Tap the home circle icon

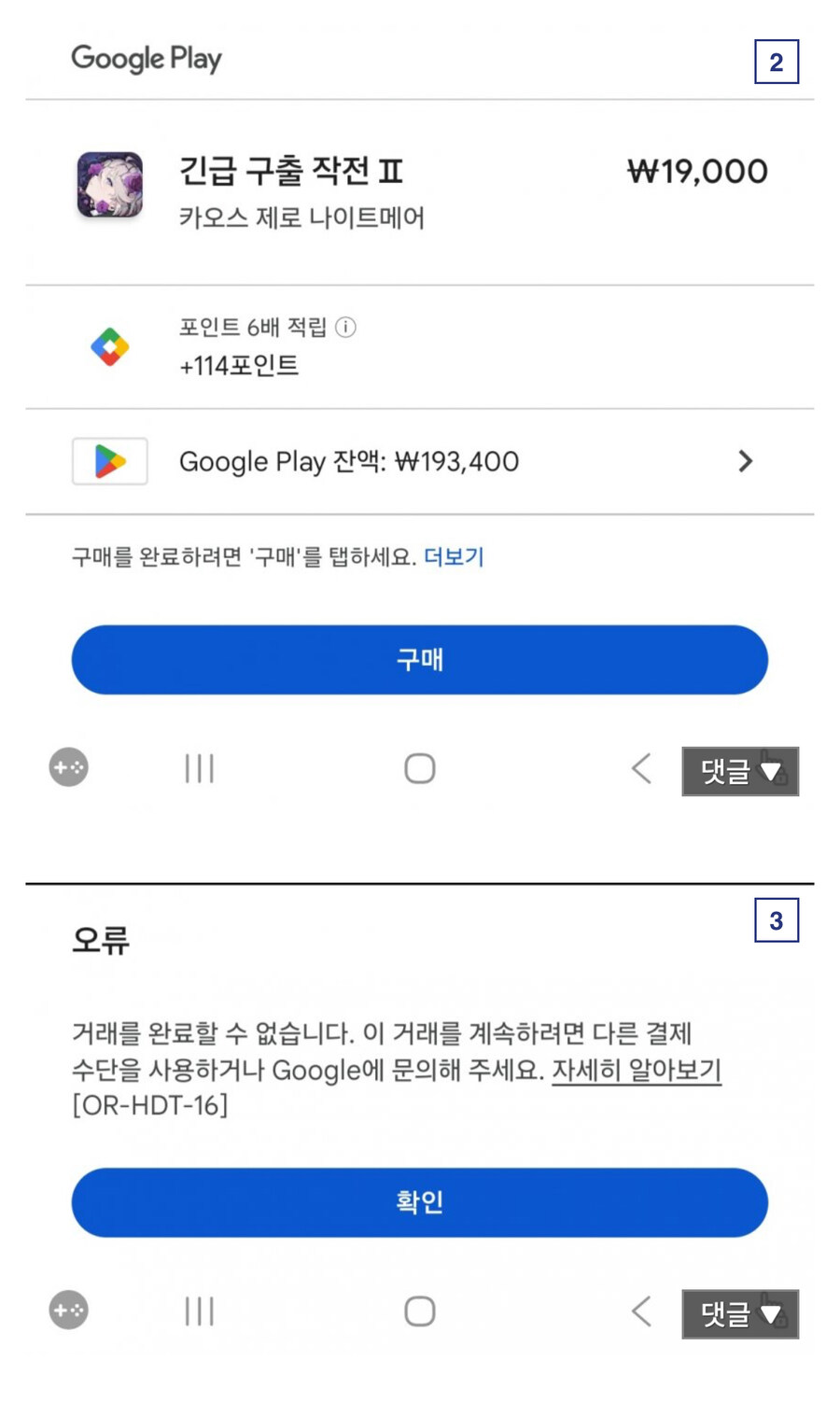pos(419,768)
